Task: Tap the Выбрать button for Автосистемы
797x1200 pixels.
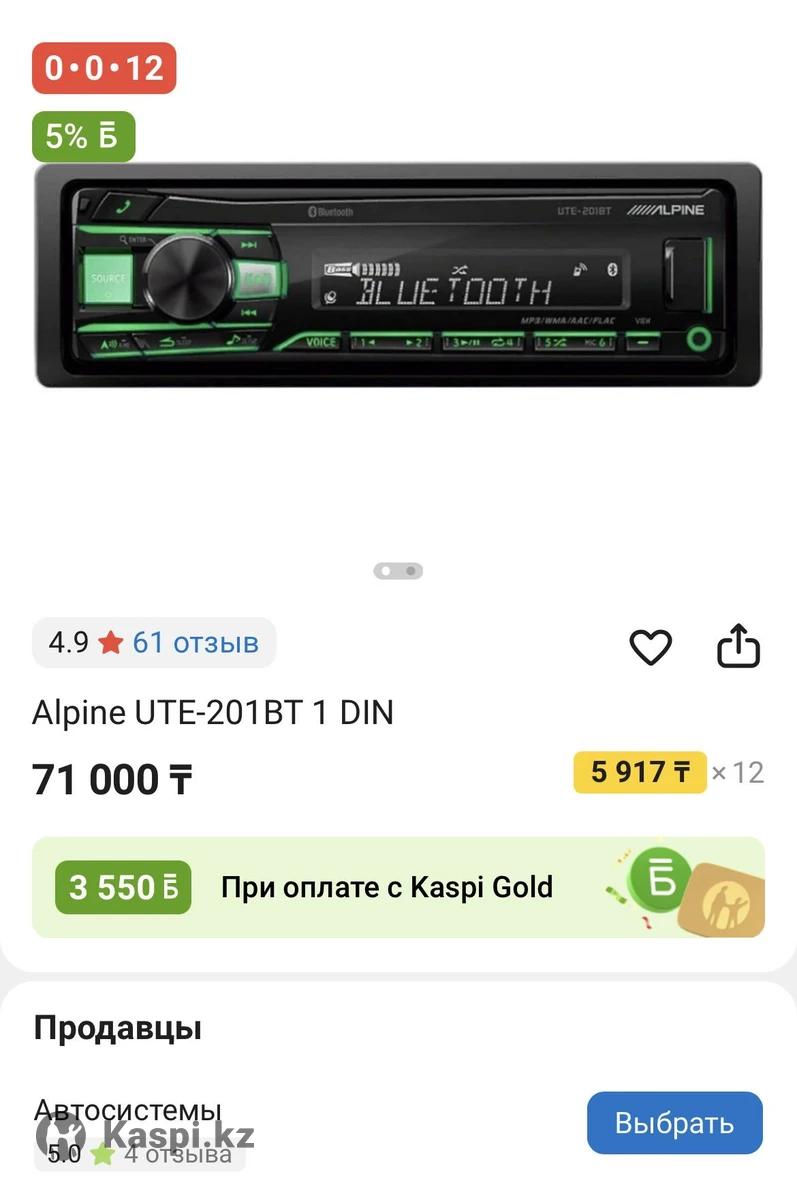Action: 674,1123
